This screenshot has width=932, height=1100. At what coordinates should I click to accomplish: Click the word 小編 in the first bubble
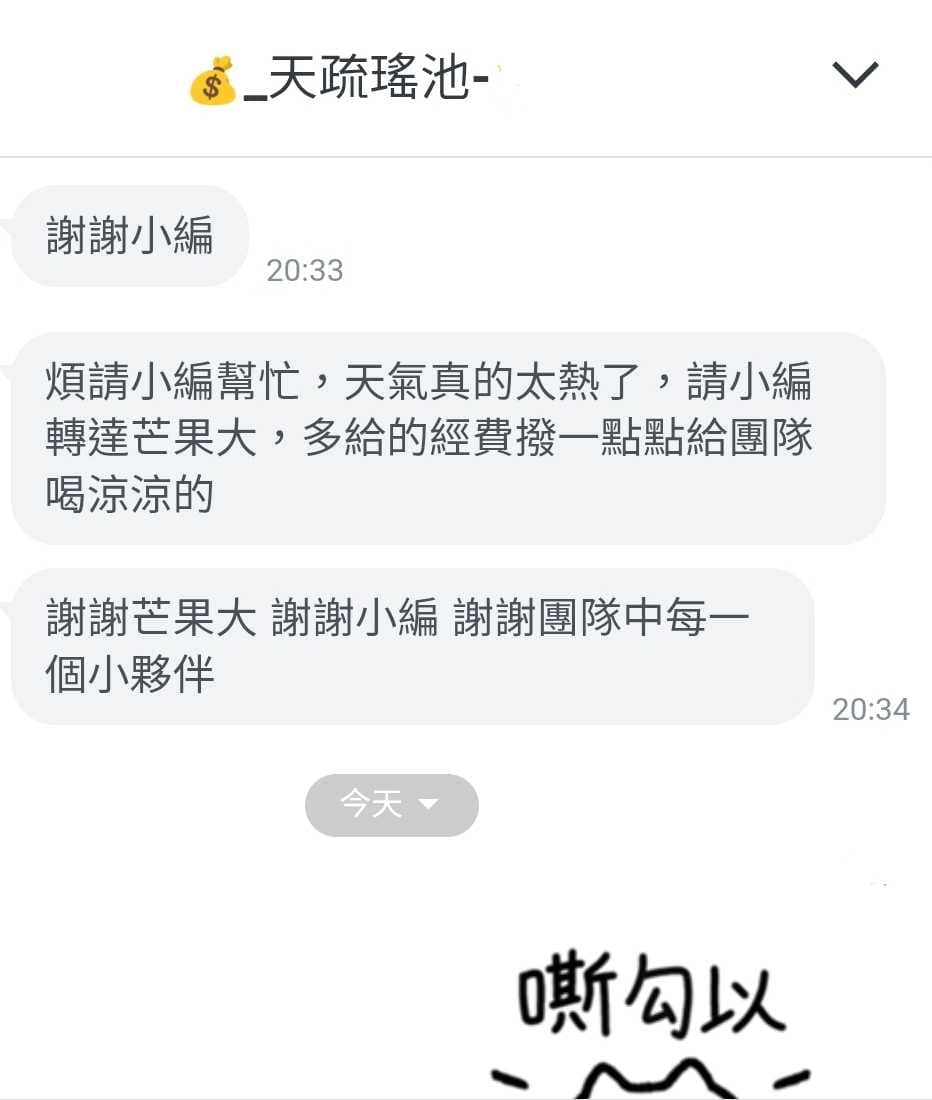point(175,233)
